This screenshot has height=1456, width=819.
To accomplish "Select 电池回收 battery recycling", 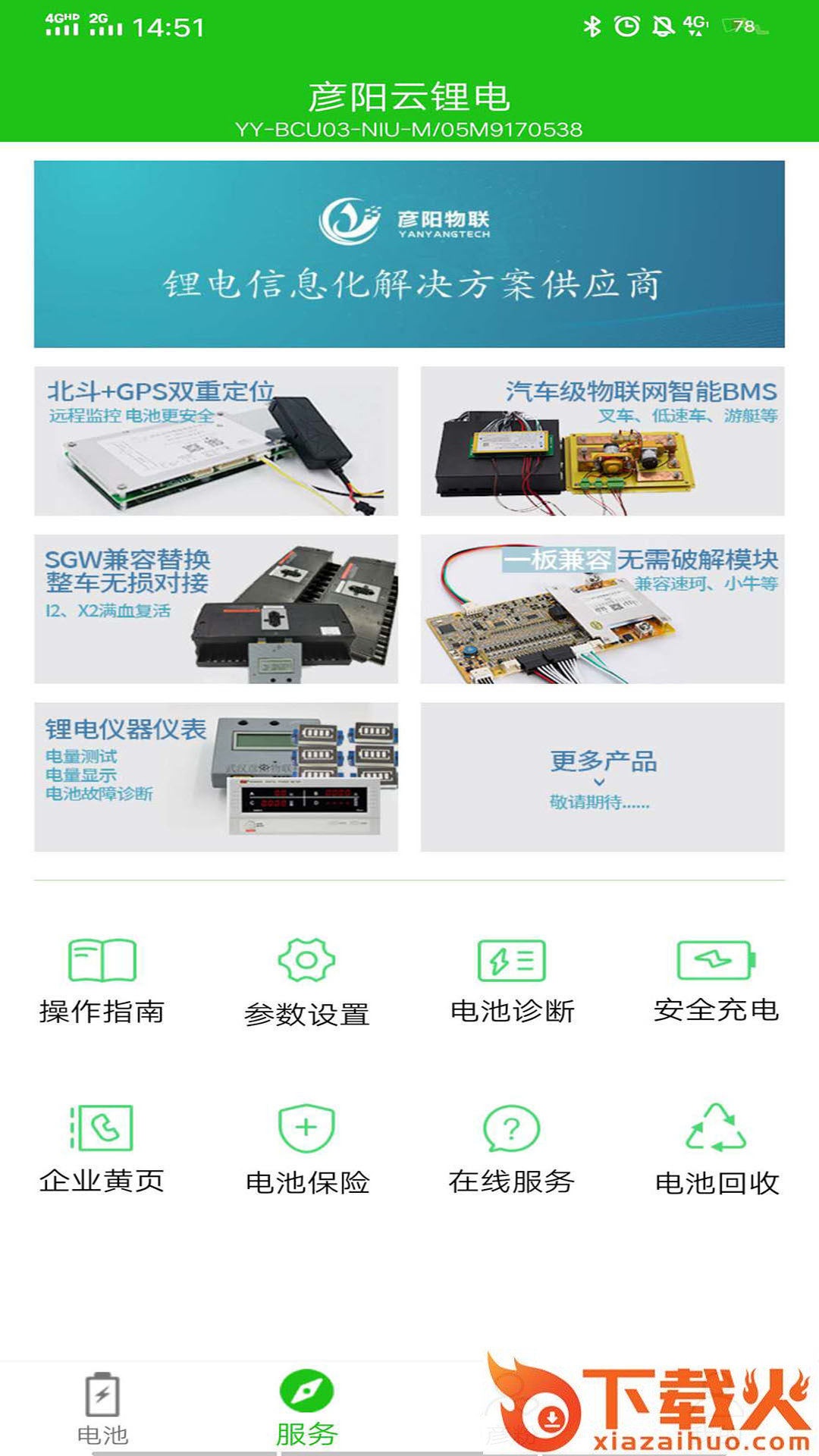I will coord(716,1149).
